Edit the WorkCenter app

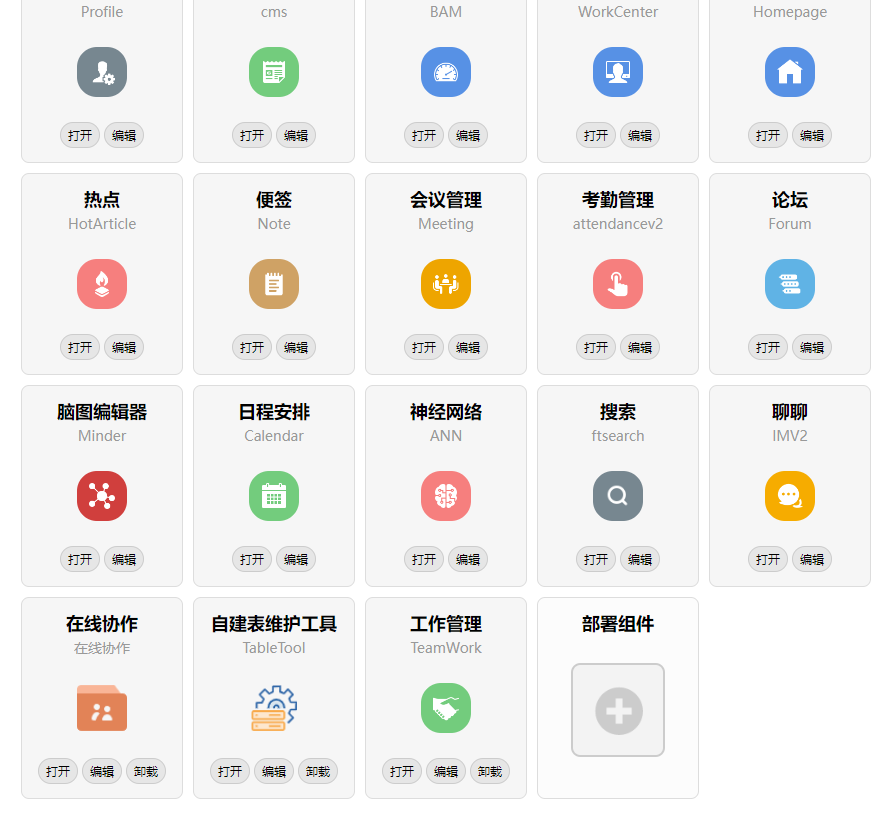click(x=640, y=135)
